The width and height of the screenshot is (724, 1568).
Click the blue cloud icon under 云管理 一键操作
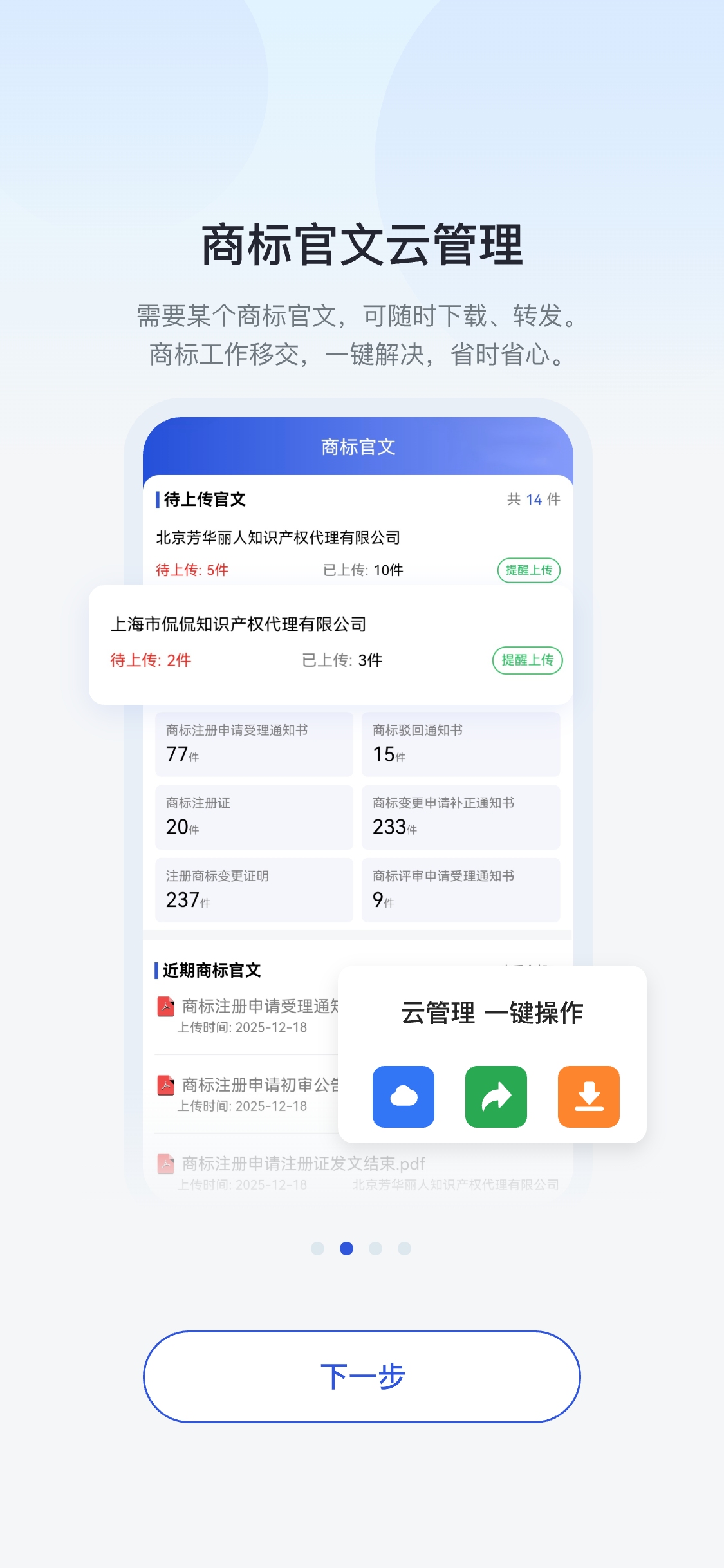(x=404, y=1096)
